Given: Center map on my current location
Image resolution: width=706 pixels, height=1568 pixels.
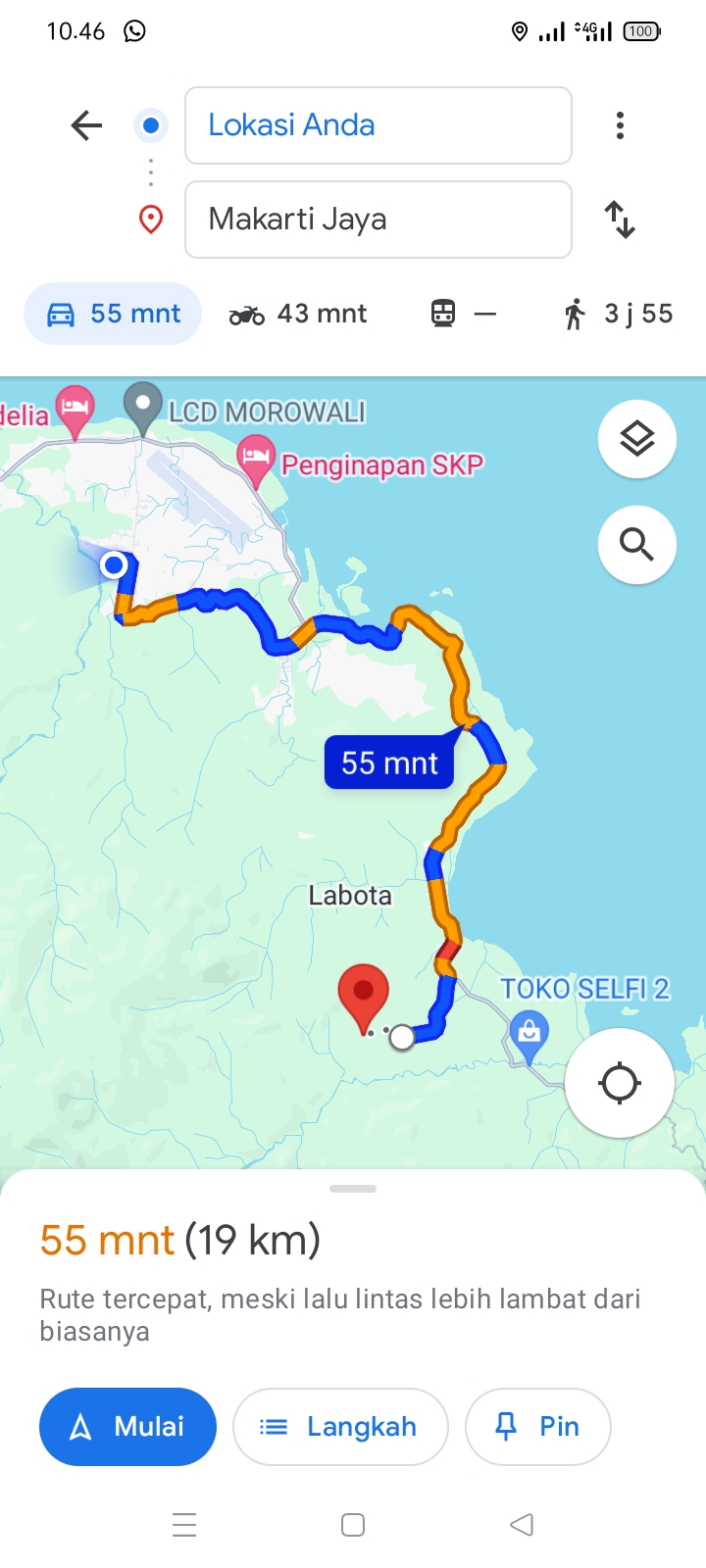Looking at the screenshot, I should 619,1083.
